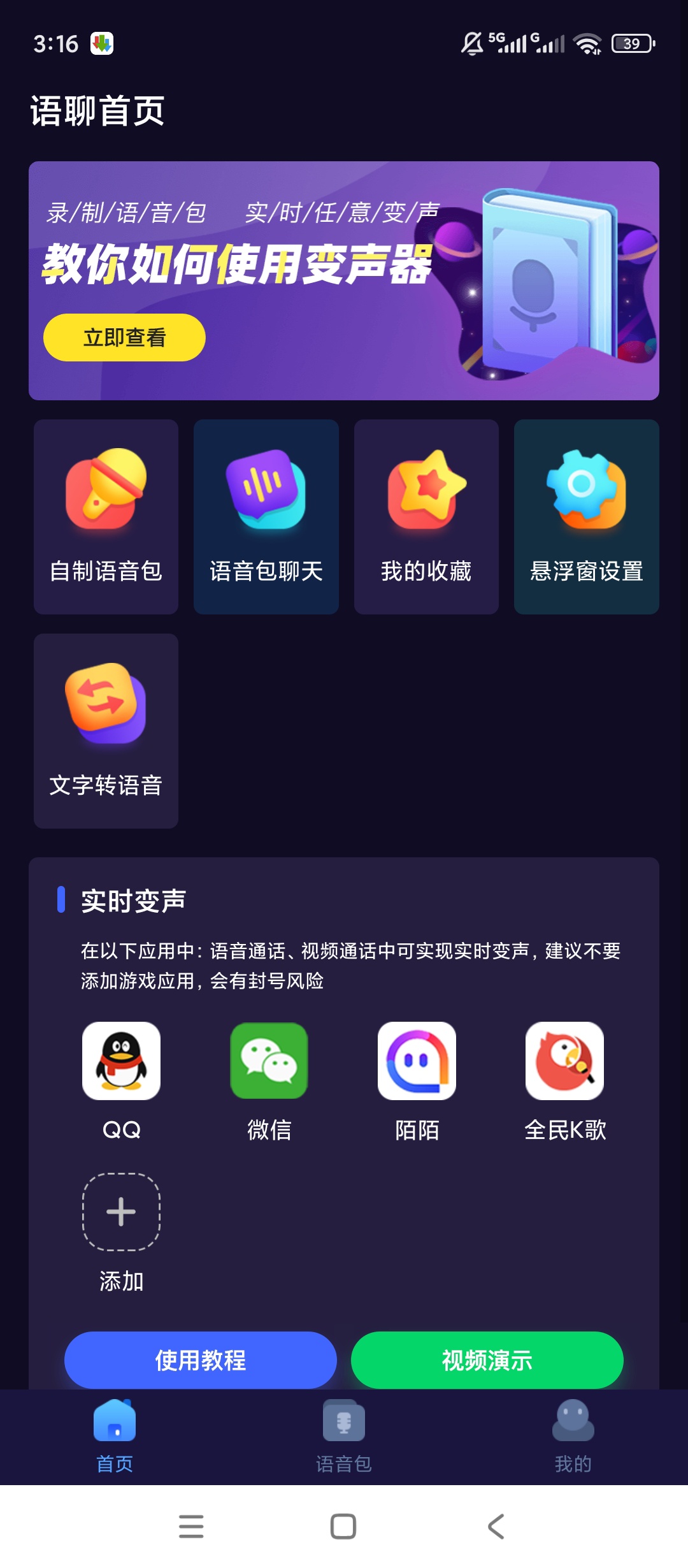Open 自制语音包 card

pos(106,516)
